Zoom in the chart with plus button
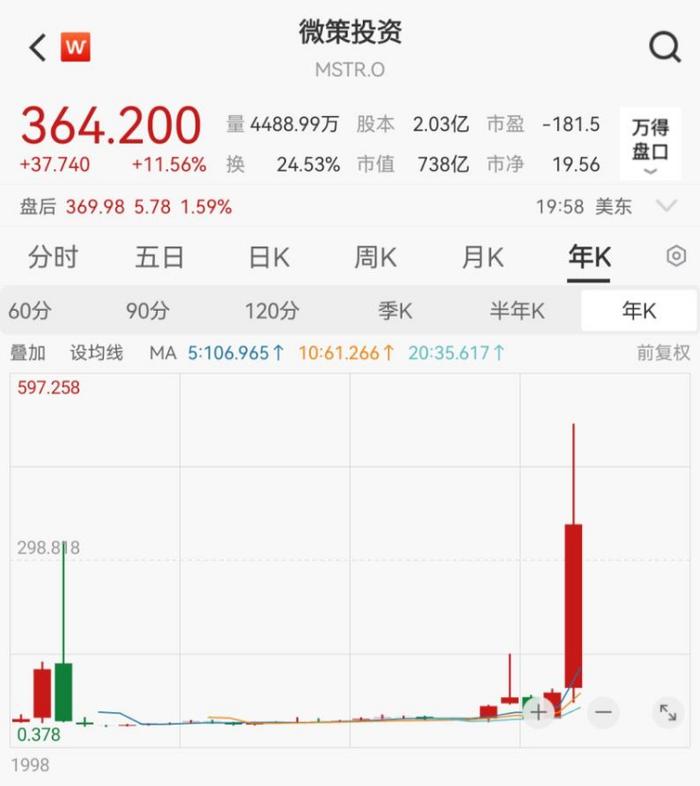 point(538,712)
